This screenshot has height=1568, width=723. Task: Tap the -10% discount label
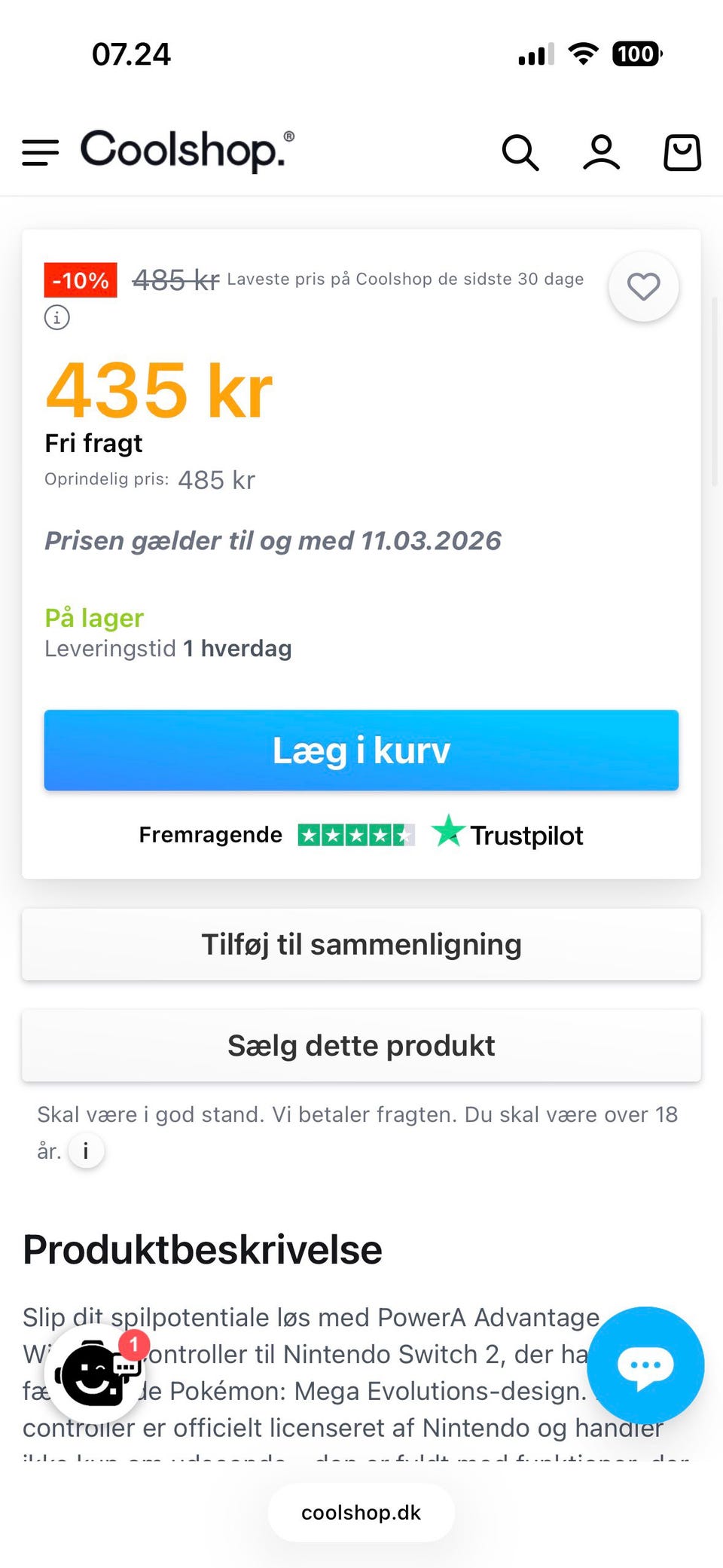click(x=80, y=280)
